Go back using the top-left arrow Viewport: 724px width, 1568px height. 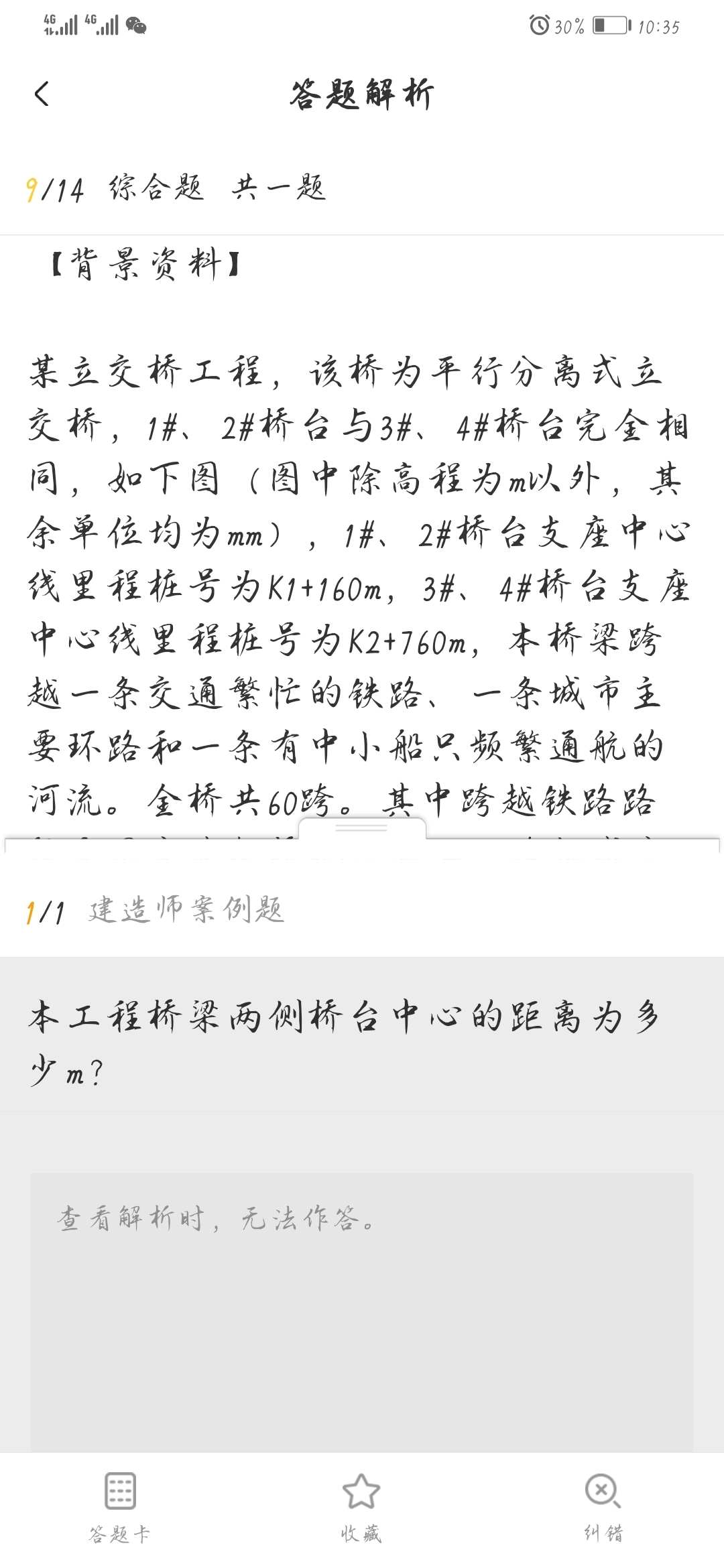[42, 94]
